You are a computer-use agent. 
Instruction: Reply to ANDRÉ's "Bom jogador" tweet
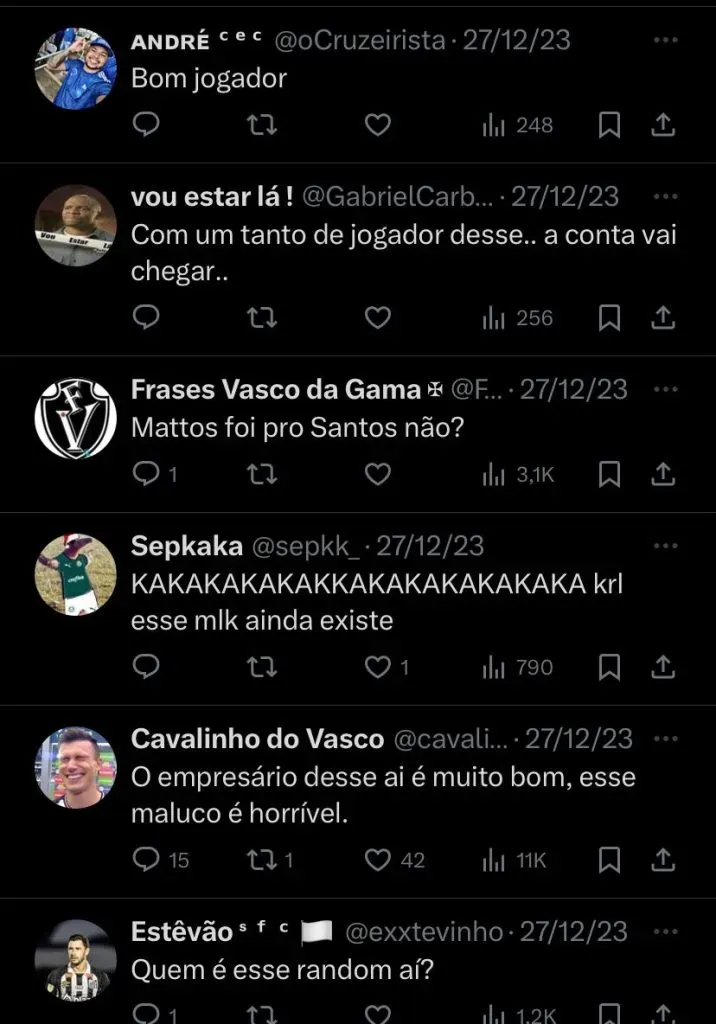[147, 125]
